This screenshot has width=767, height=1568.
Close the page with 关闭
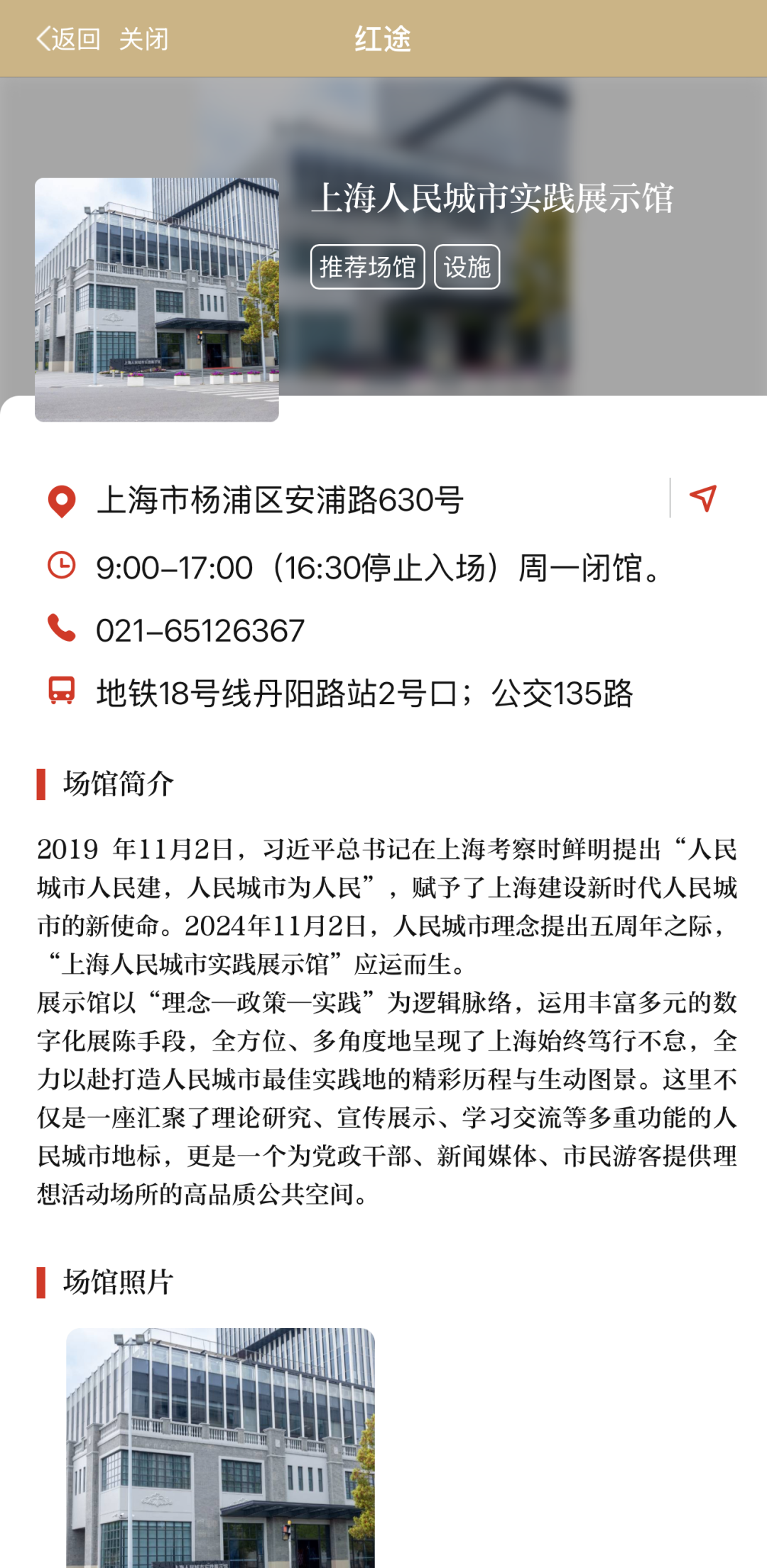pos(143,39)
